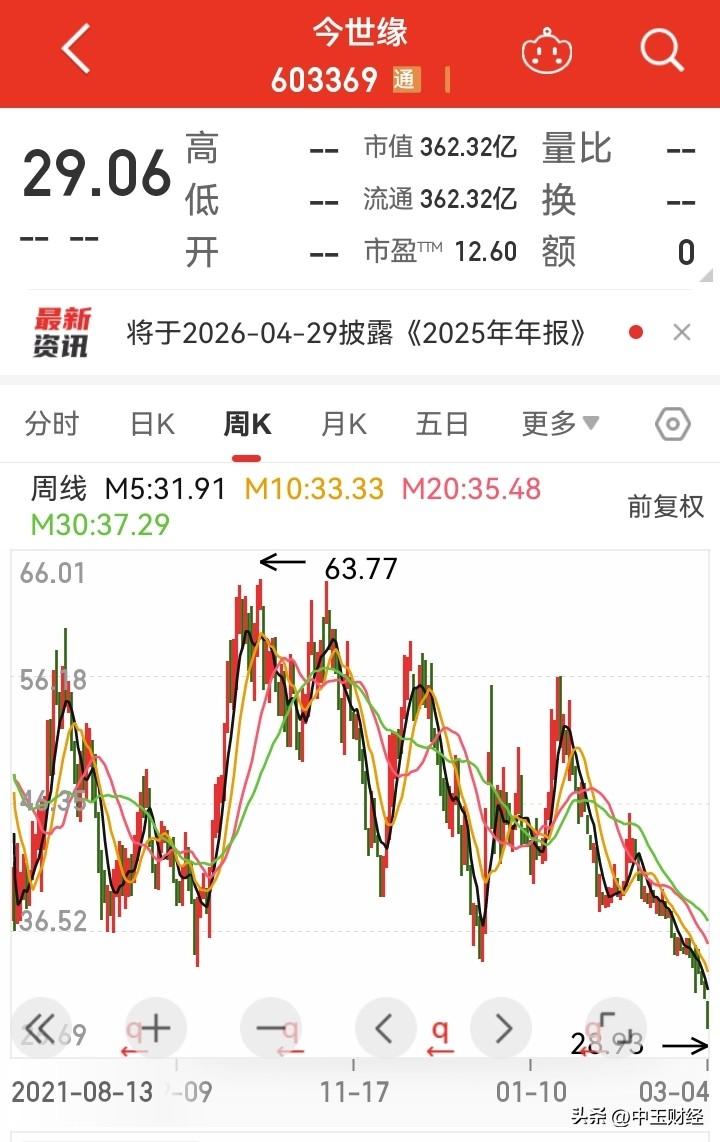Zoom in on the K-line chart
Screen dimensions: 720x1142
pyautogui.click(x=155, y=1027)
